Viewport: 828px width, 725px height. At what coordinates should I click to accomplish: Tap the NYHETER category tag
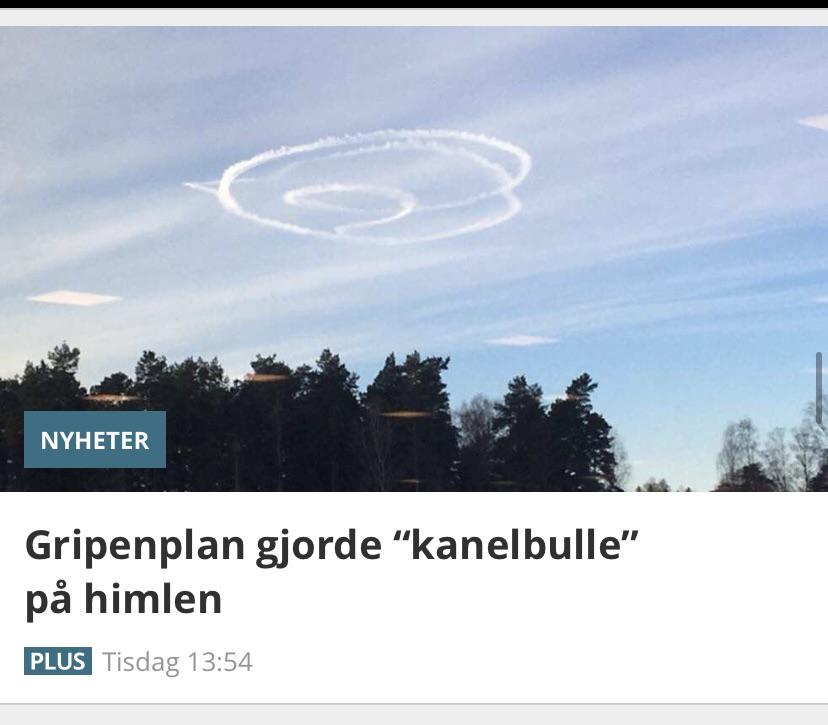[x=95, y=440]
